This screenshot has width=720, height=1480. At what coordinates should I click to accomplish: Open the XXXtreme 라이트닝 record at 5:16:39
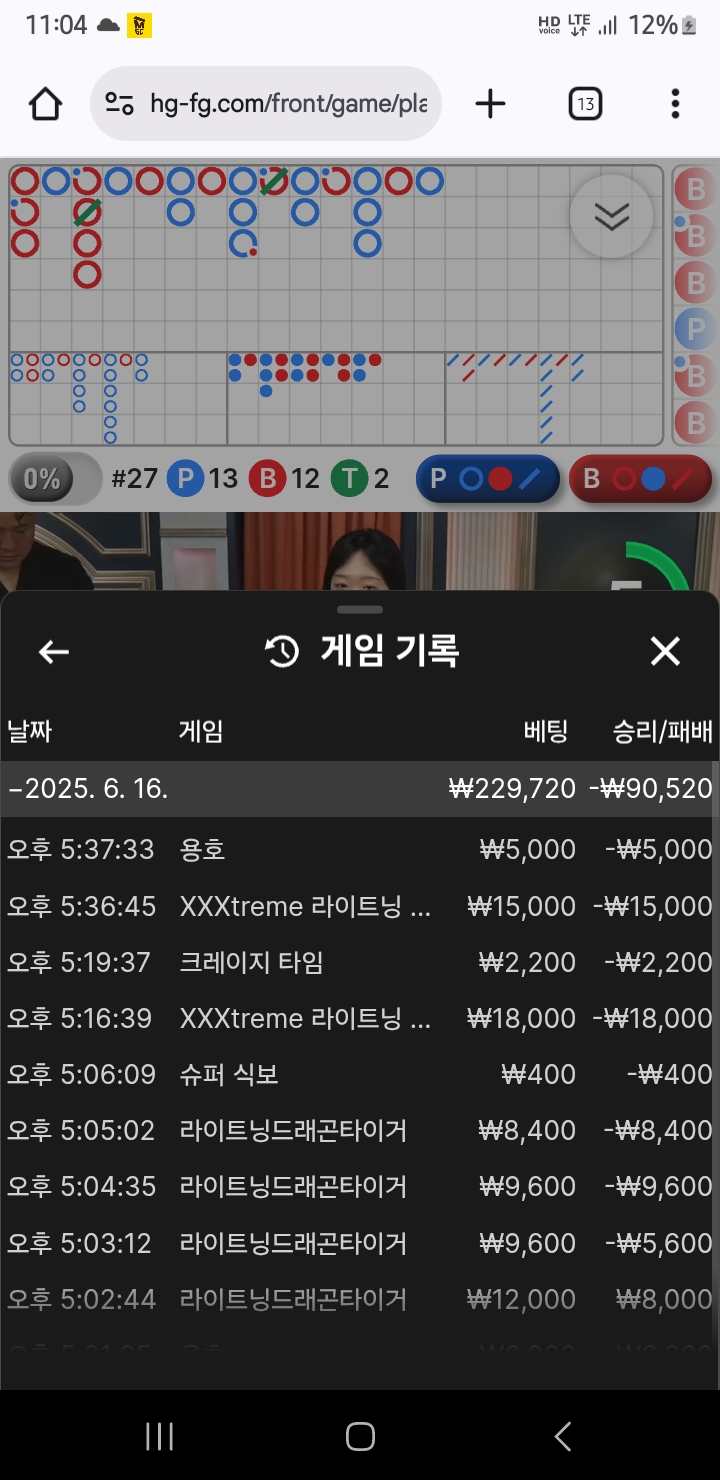pos(360,1018)
